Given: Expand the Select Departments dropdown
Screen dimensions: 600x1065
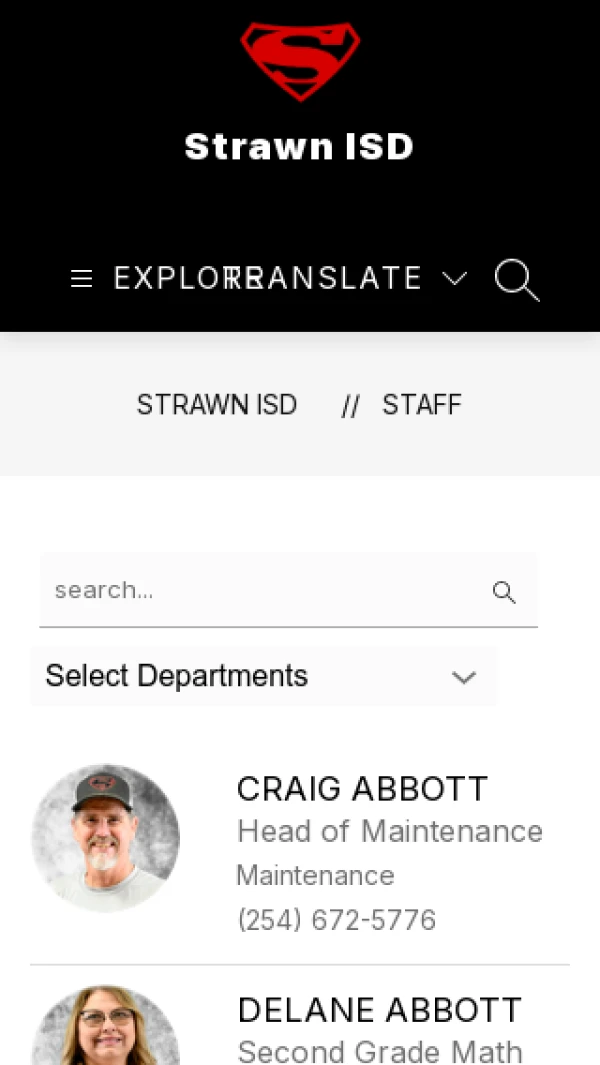Looking at the screenshot, I should pos(263,677).
